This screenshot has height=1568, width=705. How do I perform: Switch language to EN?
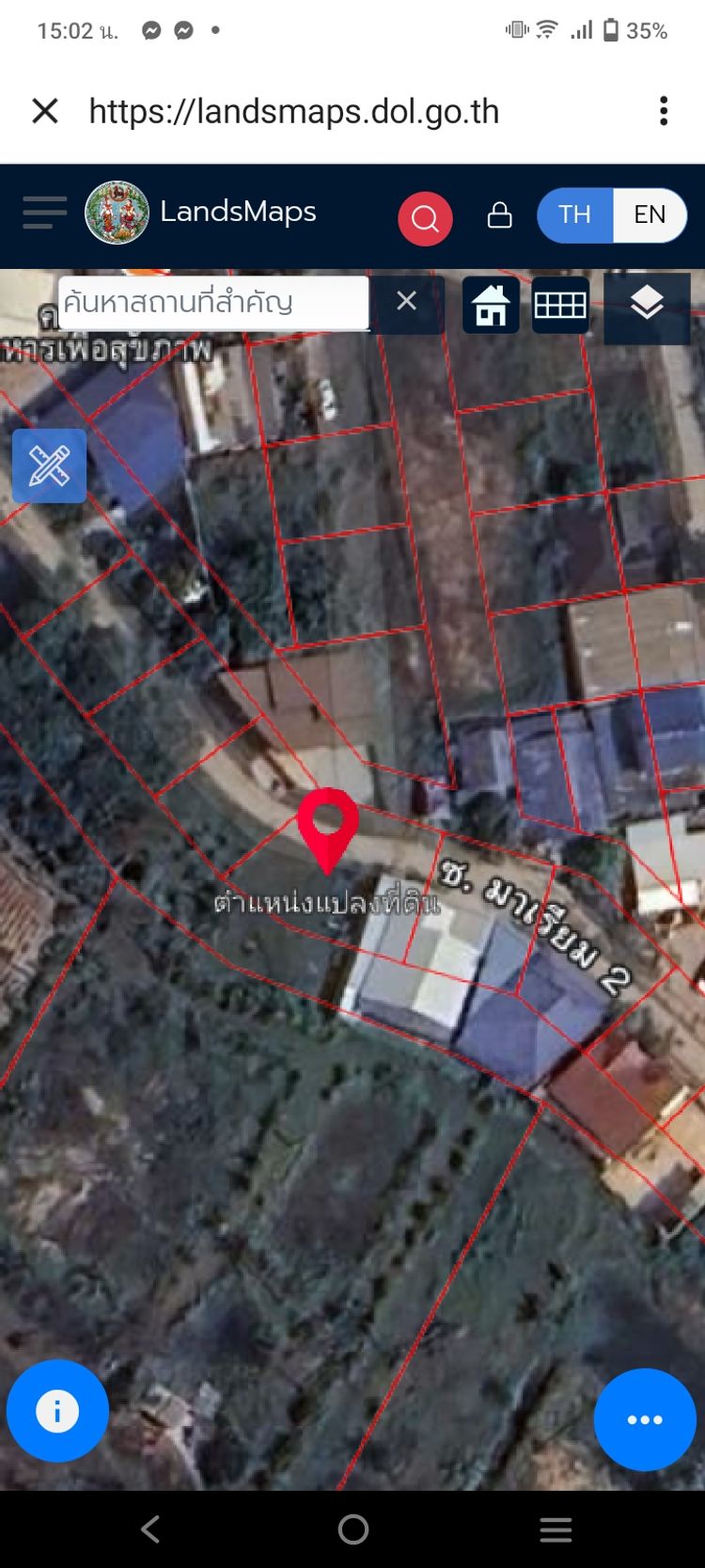(x=650, y=214)
